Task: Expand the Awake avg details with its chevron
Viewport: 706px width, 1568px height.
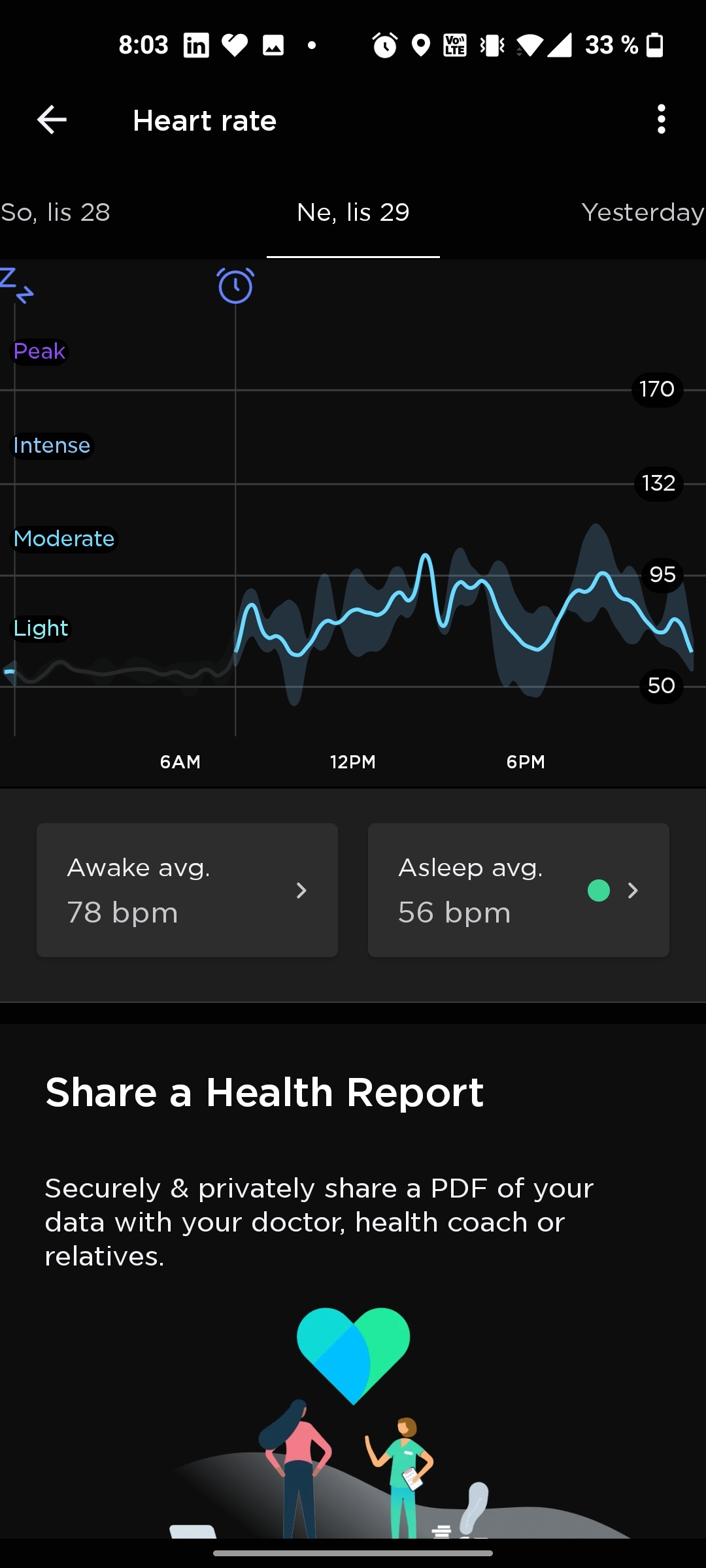Action: tap(301, 890)
